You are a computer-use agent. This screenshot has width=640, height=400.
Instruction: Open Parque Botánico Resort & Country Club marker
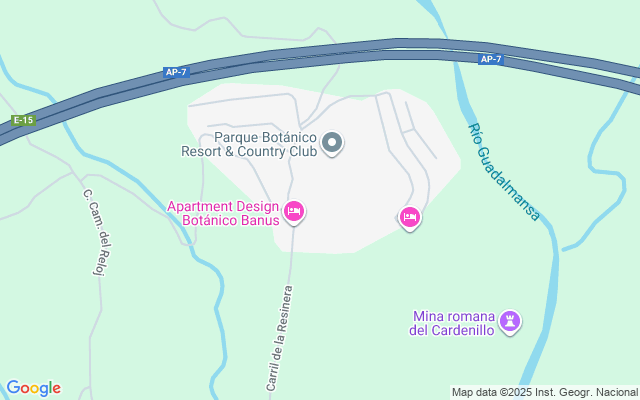click(x=334, y=145)
